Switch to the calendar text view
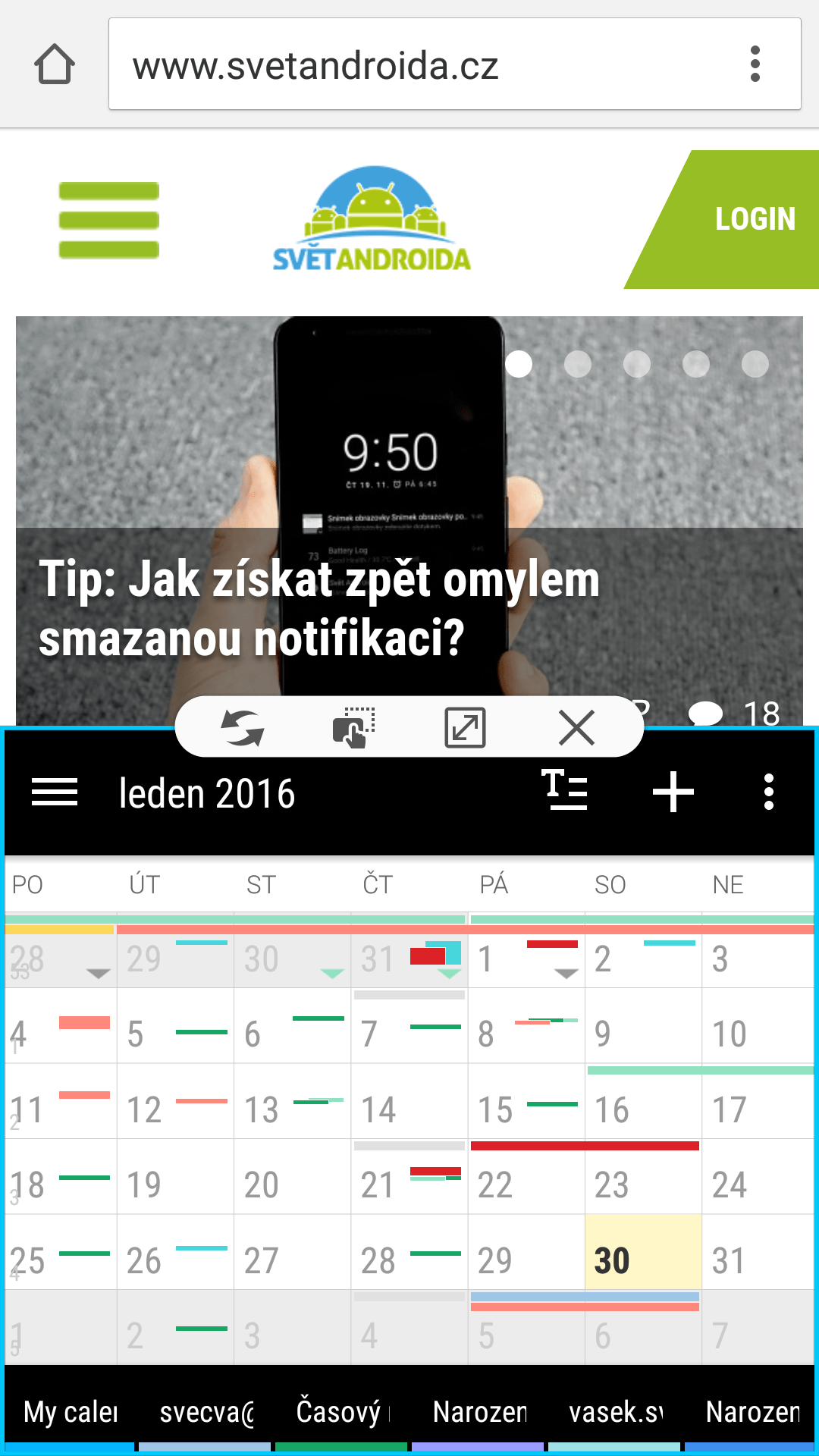 (564, 790)
